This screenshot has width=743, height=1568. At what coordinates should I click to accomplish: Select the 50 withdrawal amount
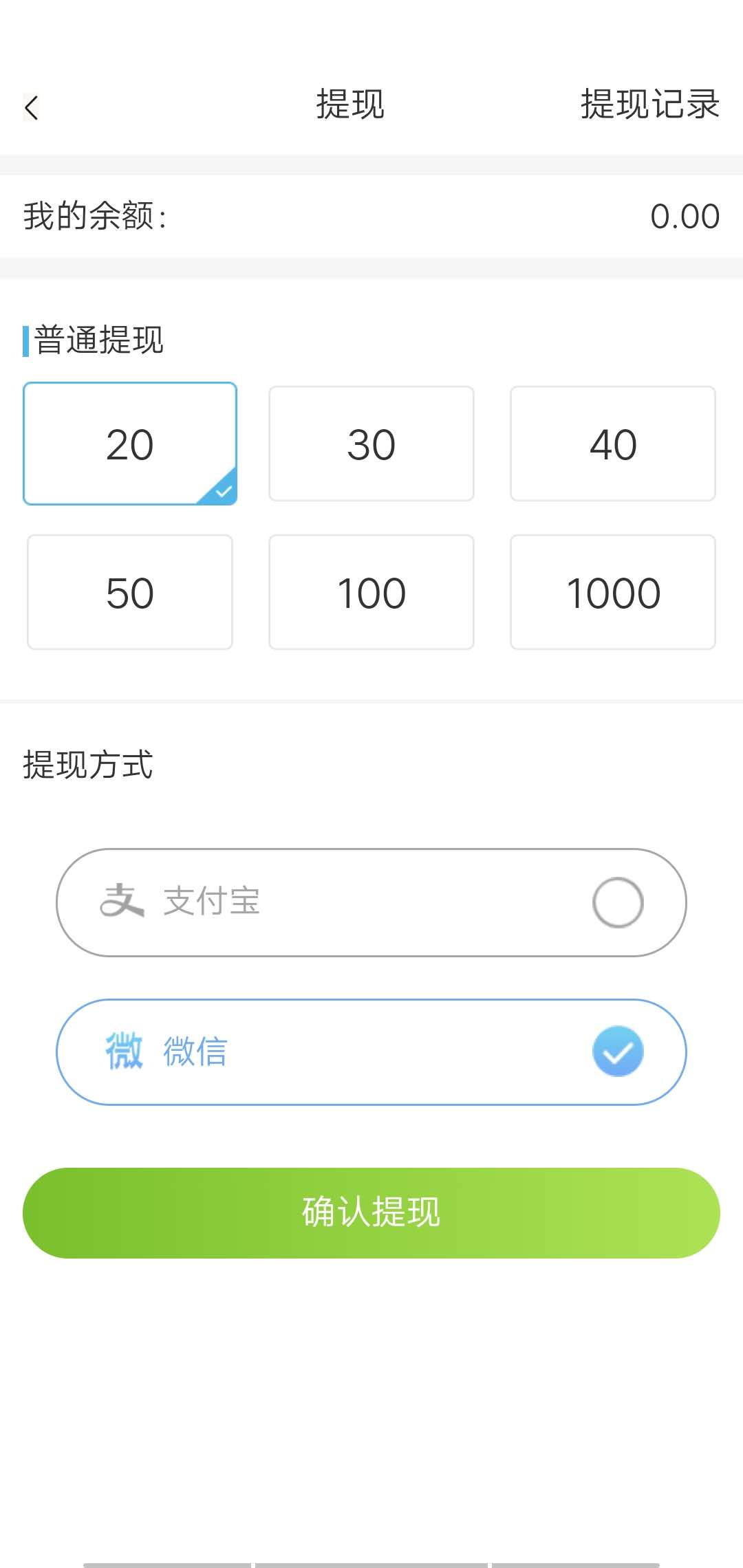click(x=129, y=591)
